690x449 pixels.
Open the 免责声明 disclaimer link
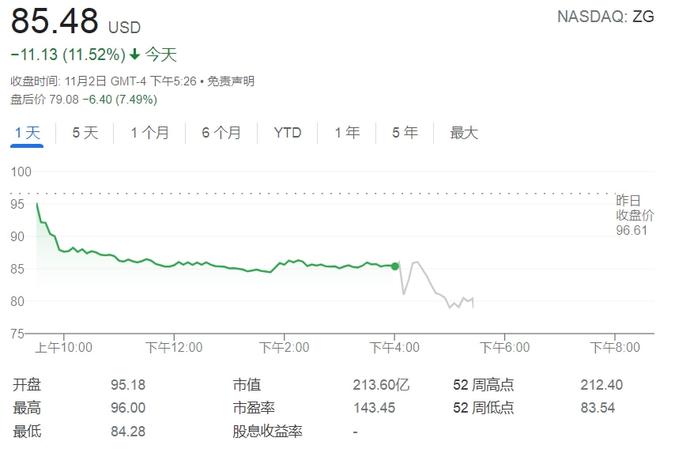click(231, 81)
